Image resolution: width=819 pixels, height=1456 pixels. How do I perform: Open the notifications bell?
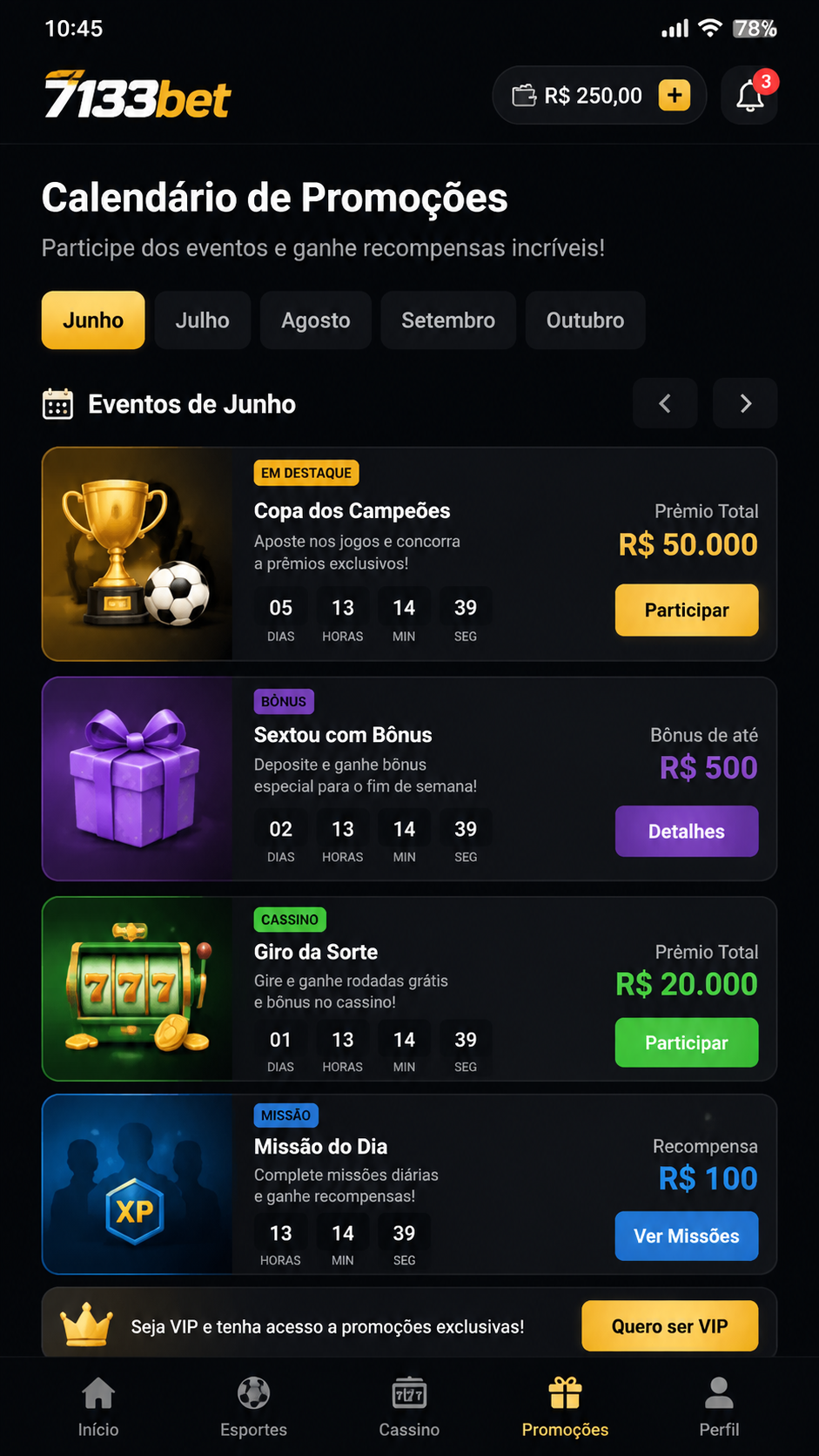point(750,95)
